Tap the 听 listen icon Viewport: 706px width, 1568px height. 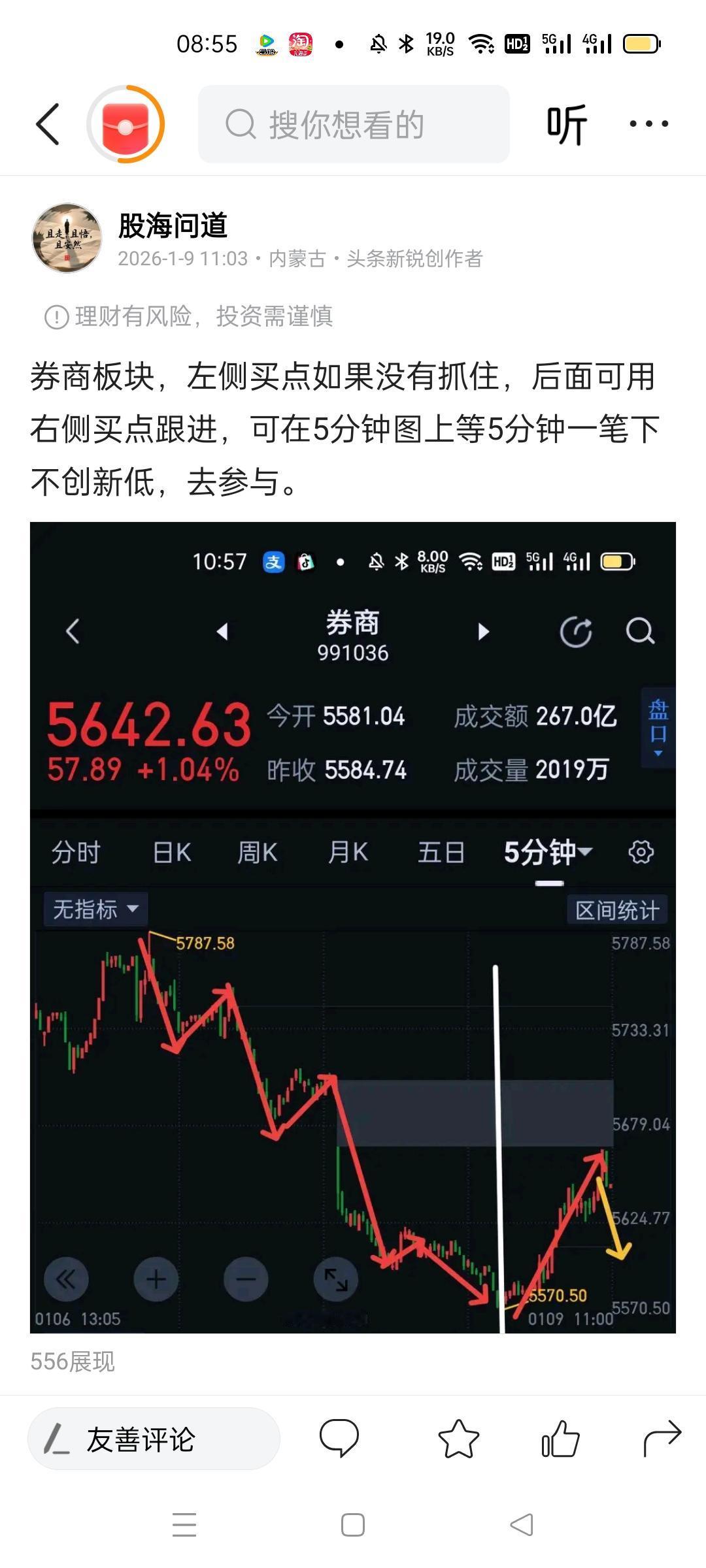(565, 124)
